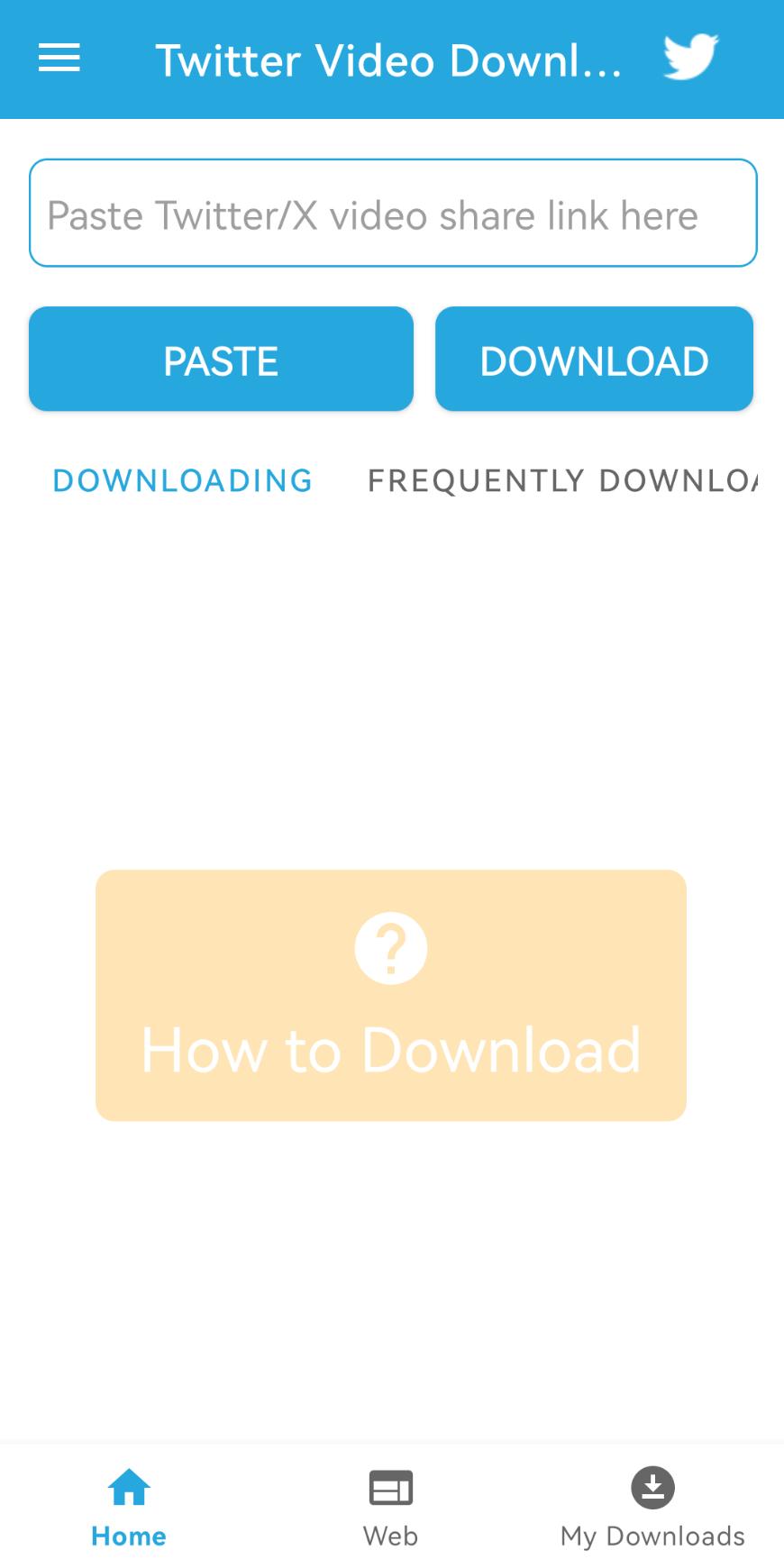Switch to the Frequently Downloaded tab
784x1559 pixels.
[x=562, y=480]
